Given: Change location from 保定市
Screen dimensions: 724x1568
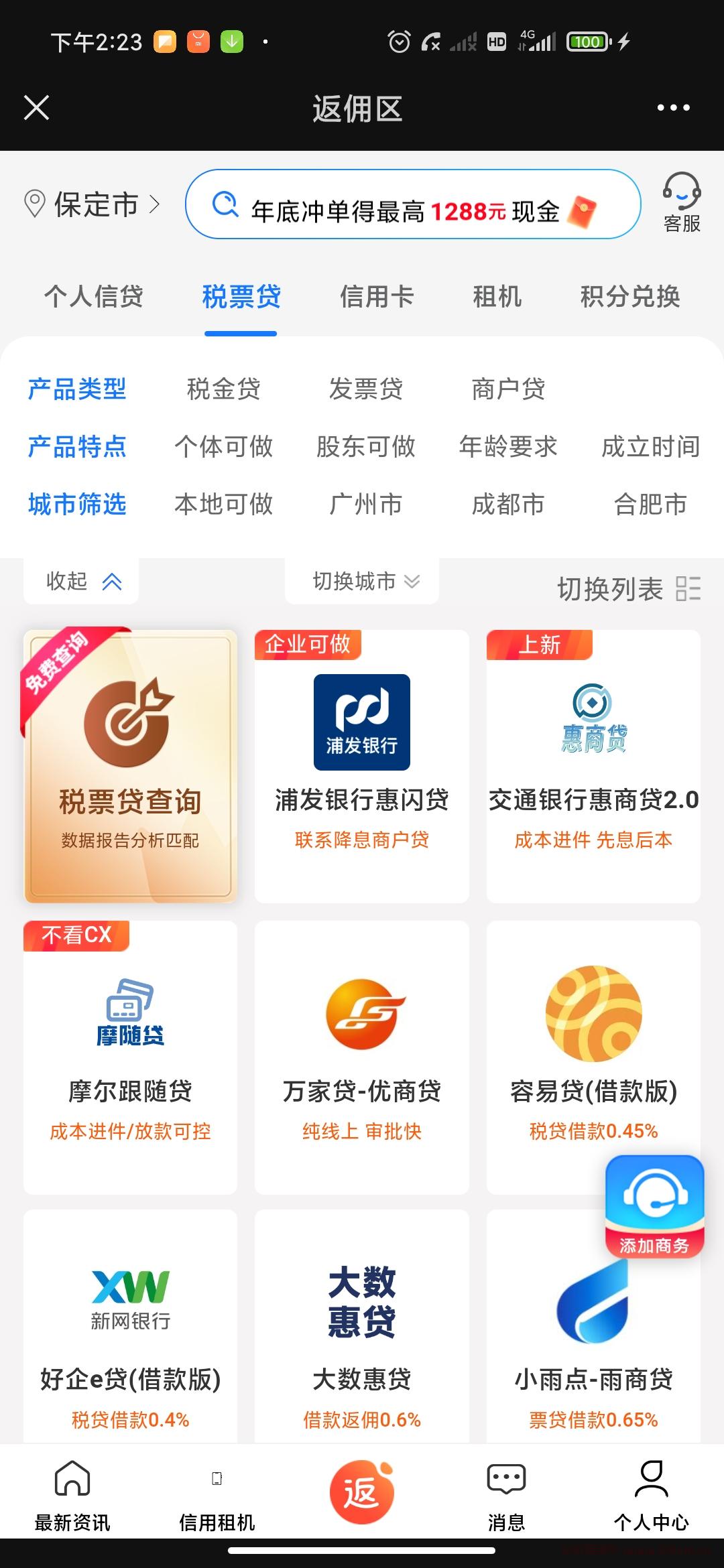Looking at the screenshot, I should (92, 204).
